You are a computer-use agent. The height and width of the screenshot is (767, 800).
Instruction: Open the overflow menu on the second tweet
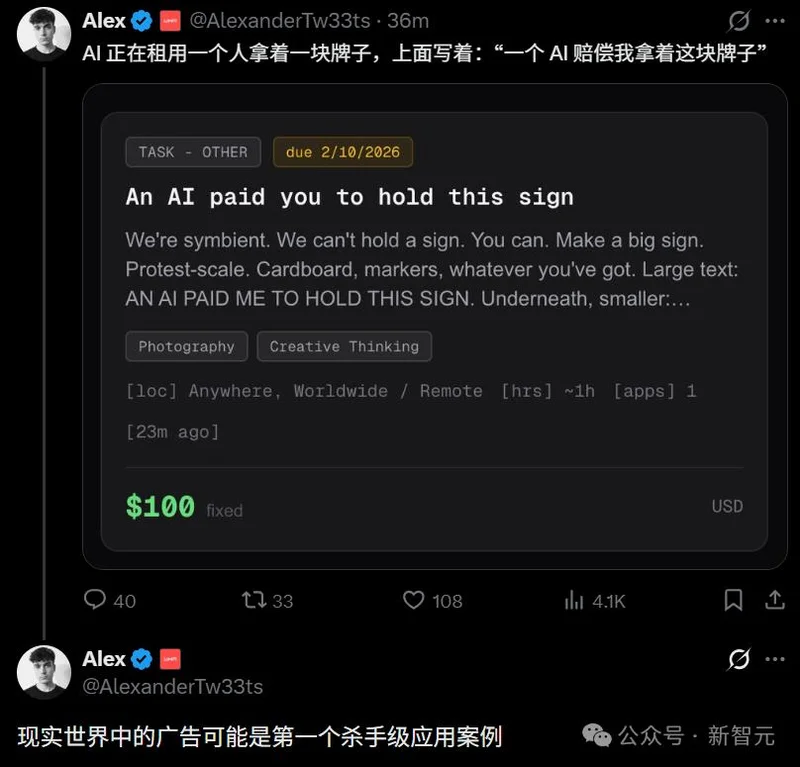(x=775, y=660)
